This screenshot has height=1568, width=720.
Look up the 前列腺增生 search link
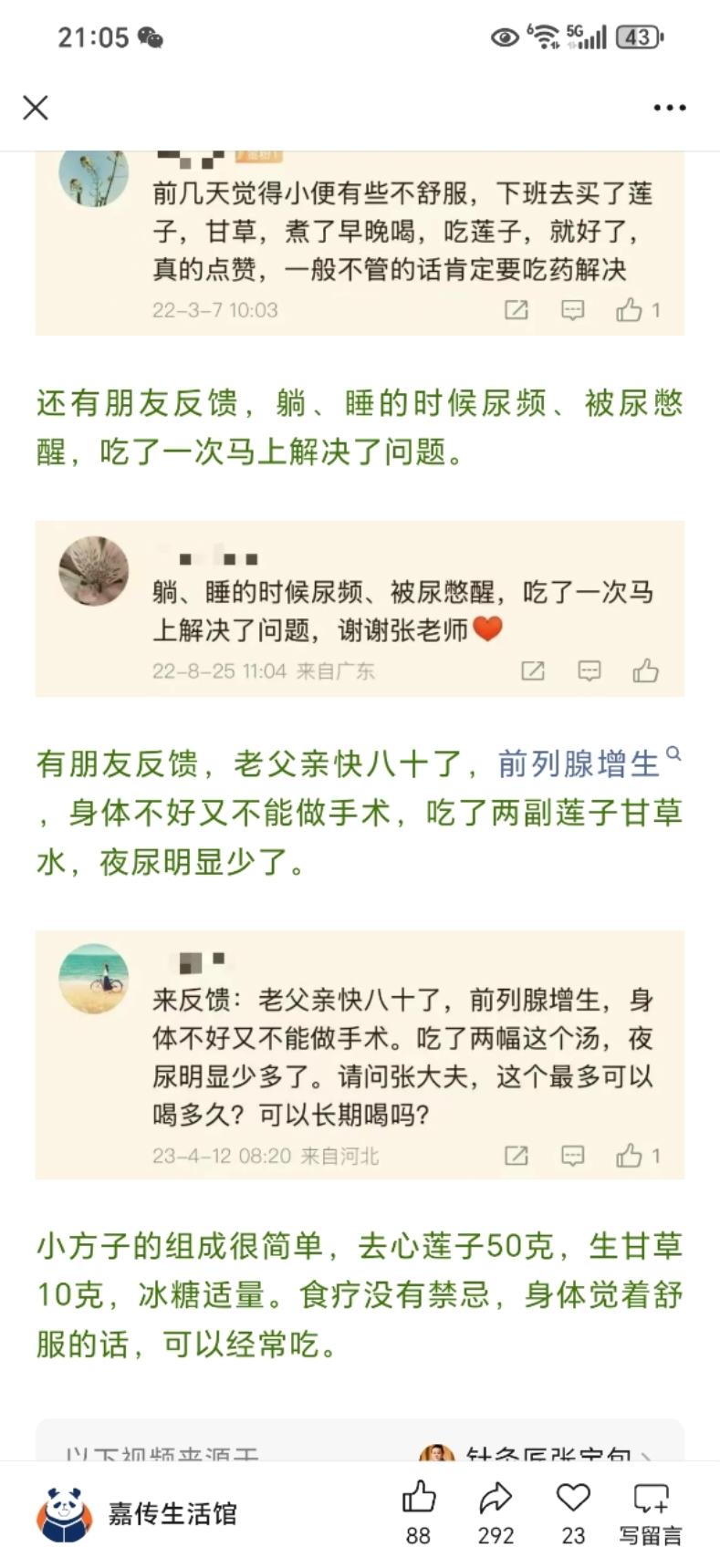(580, 763)
